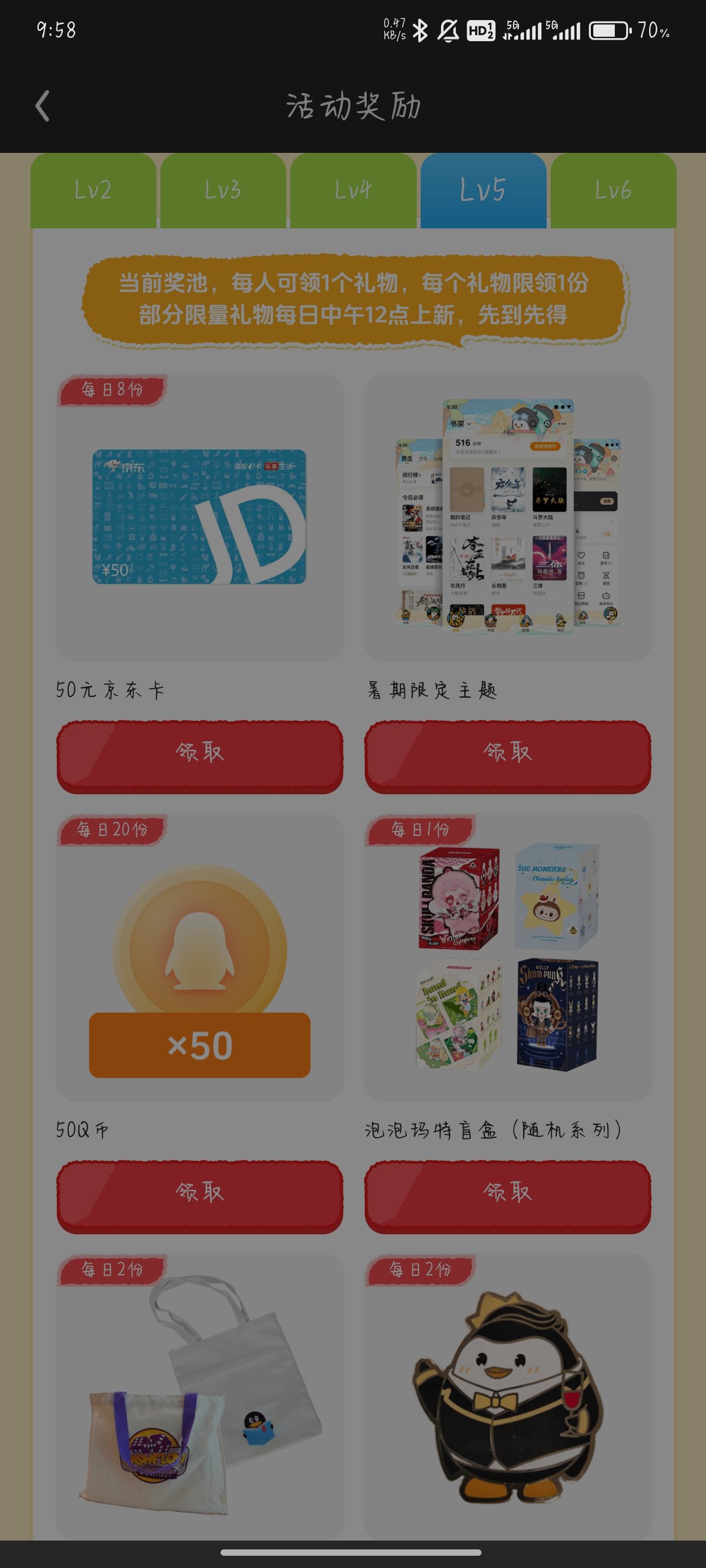The height and width of the screenshot is (1568, 706).
Task: Switch to the Lv2 tab
Action: click(x=93, y=191)
